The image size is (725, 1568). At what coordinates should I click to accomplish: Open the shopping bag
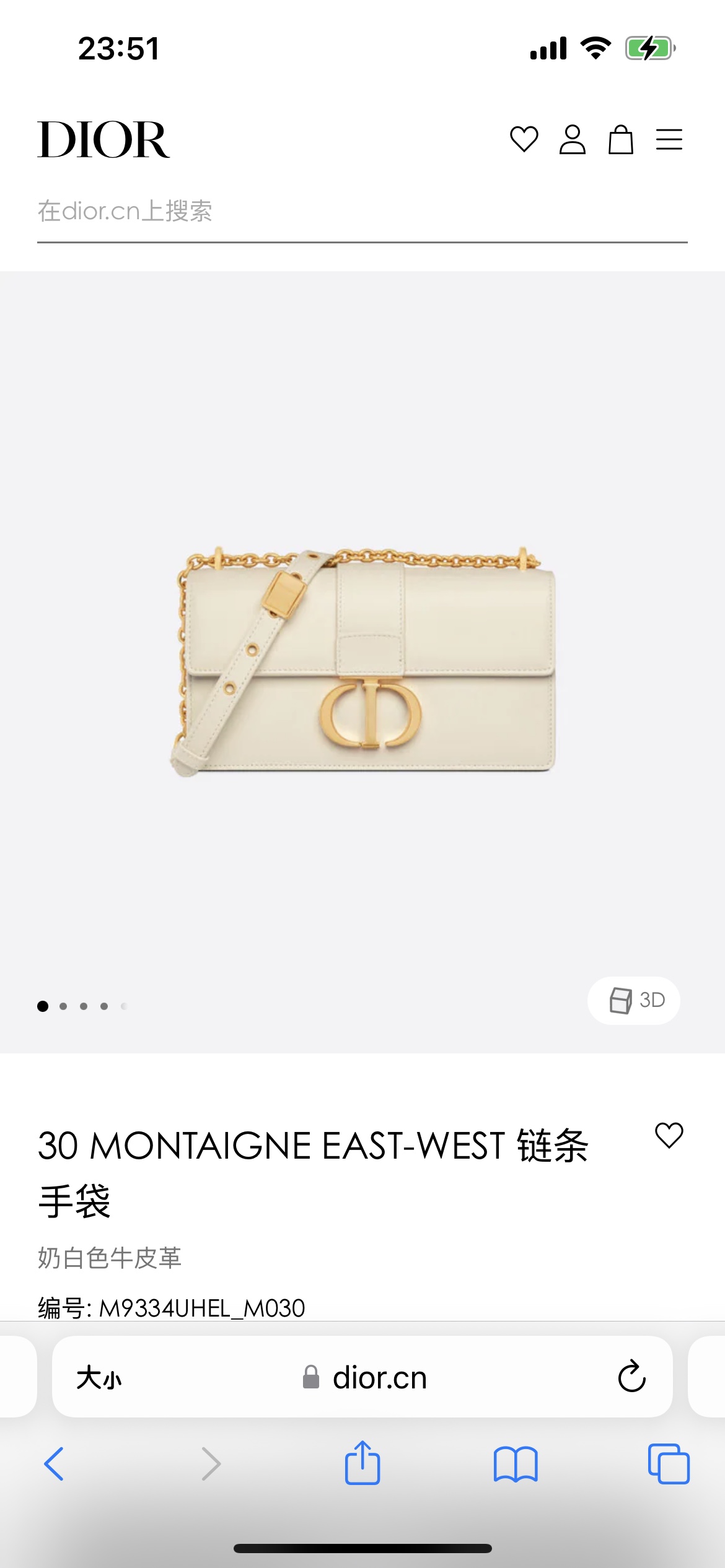[620, 139]
